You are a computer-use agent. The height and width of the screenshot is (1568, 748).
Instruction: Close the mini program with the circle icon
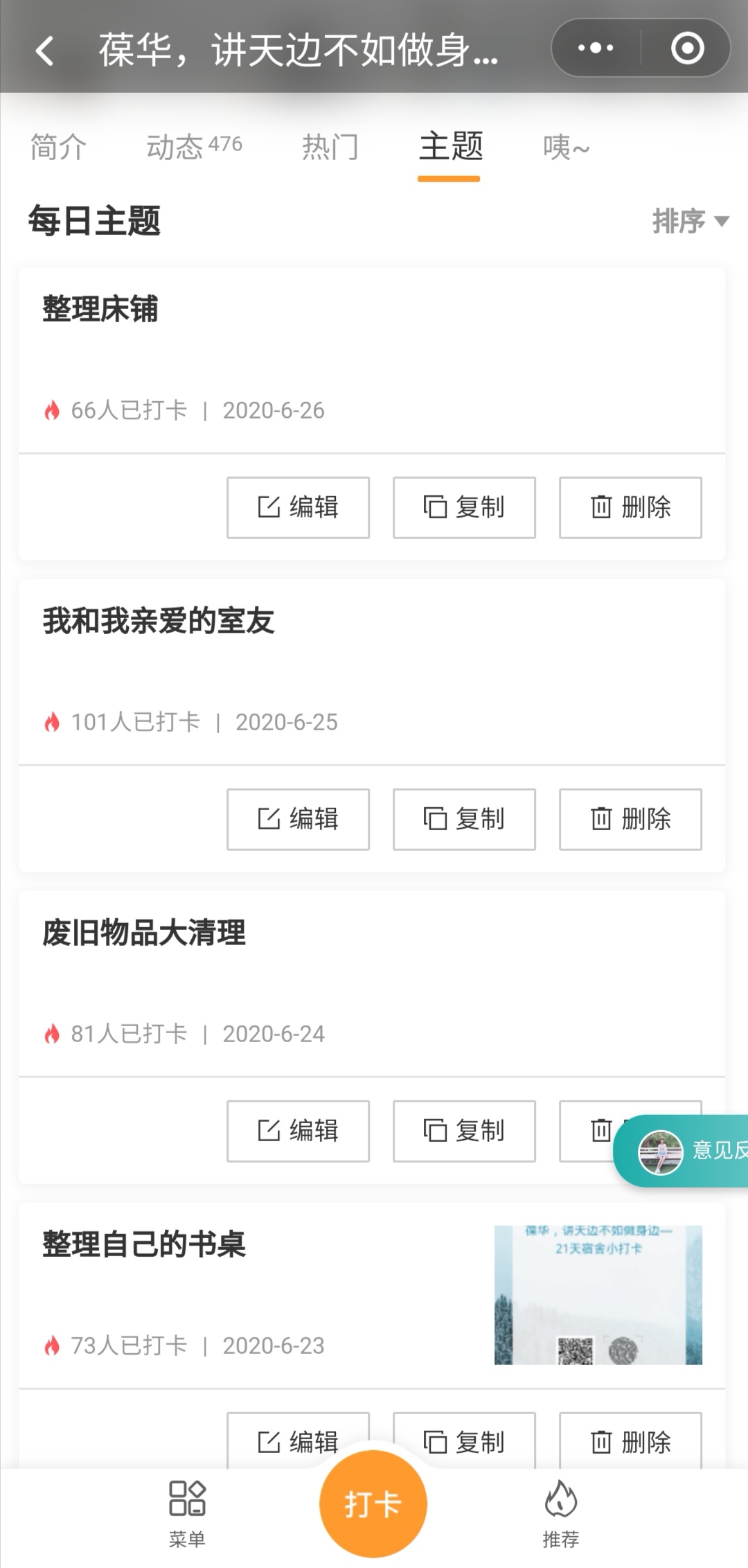coord(687,49)
